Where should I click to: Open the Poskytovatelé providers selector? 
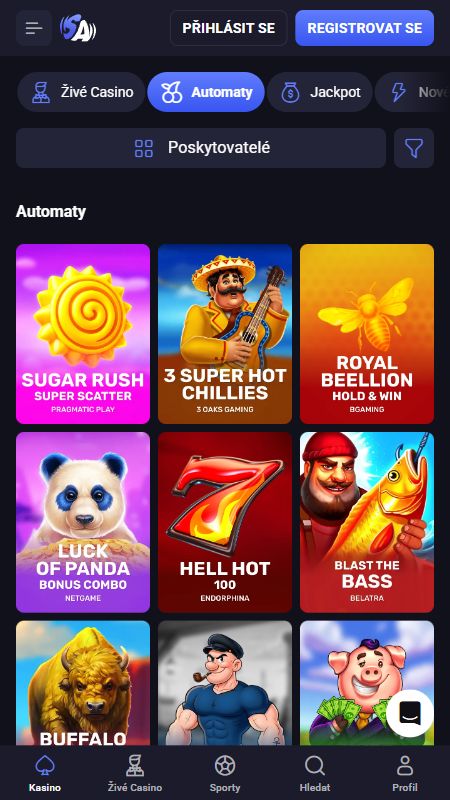click(201, 148)
